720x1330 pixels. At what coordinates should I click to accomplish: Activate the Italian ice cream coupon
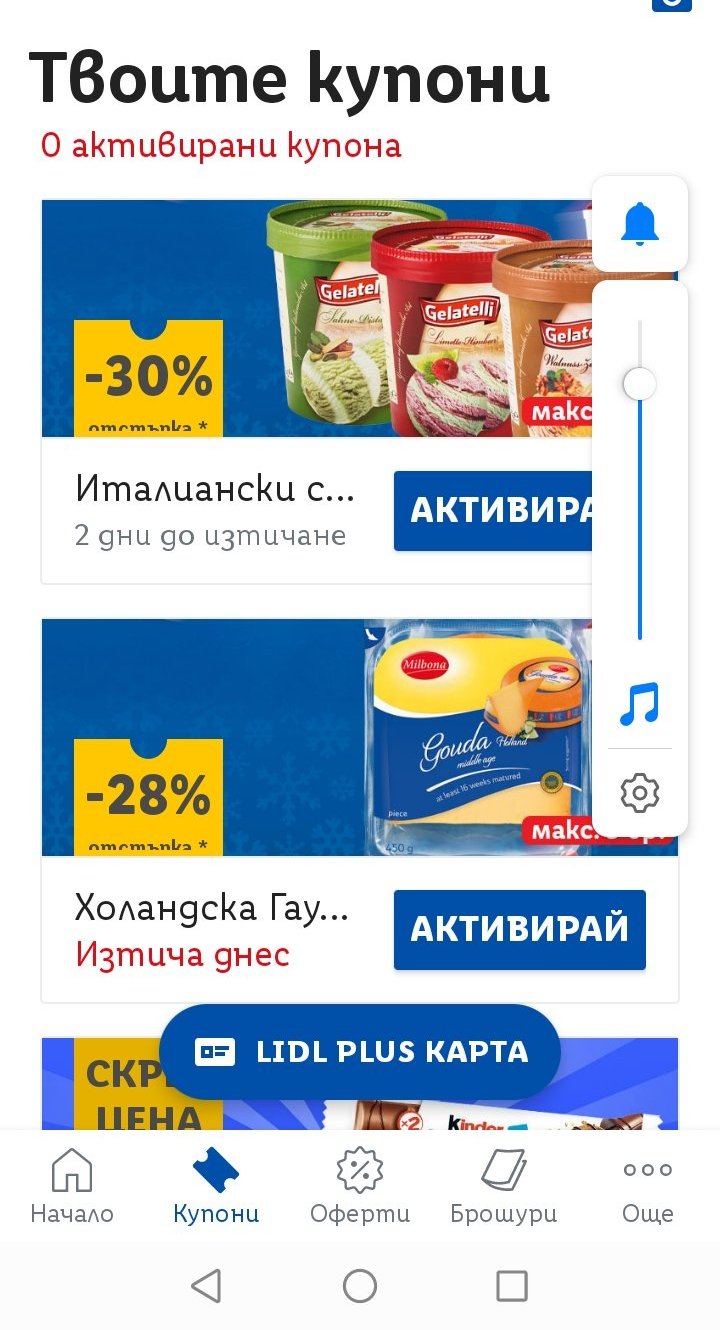492,511
